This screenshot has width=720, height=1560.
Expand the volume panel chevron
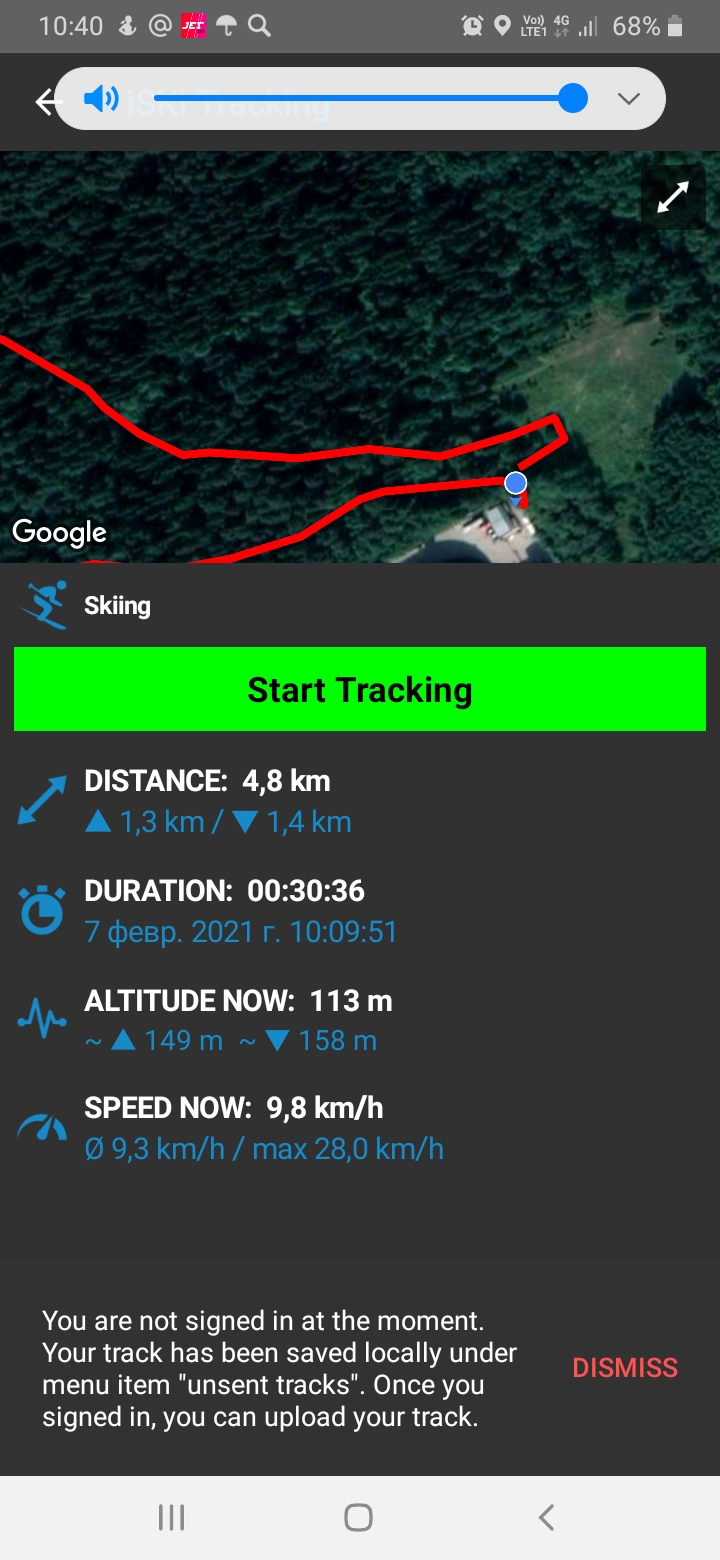(628, 99)
